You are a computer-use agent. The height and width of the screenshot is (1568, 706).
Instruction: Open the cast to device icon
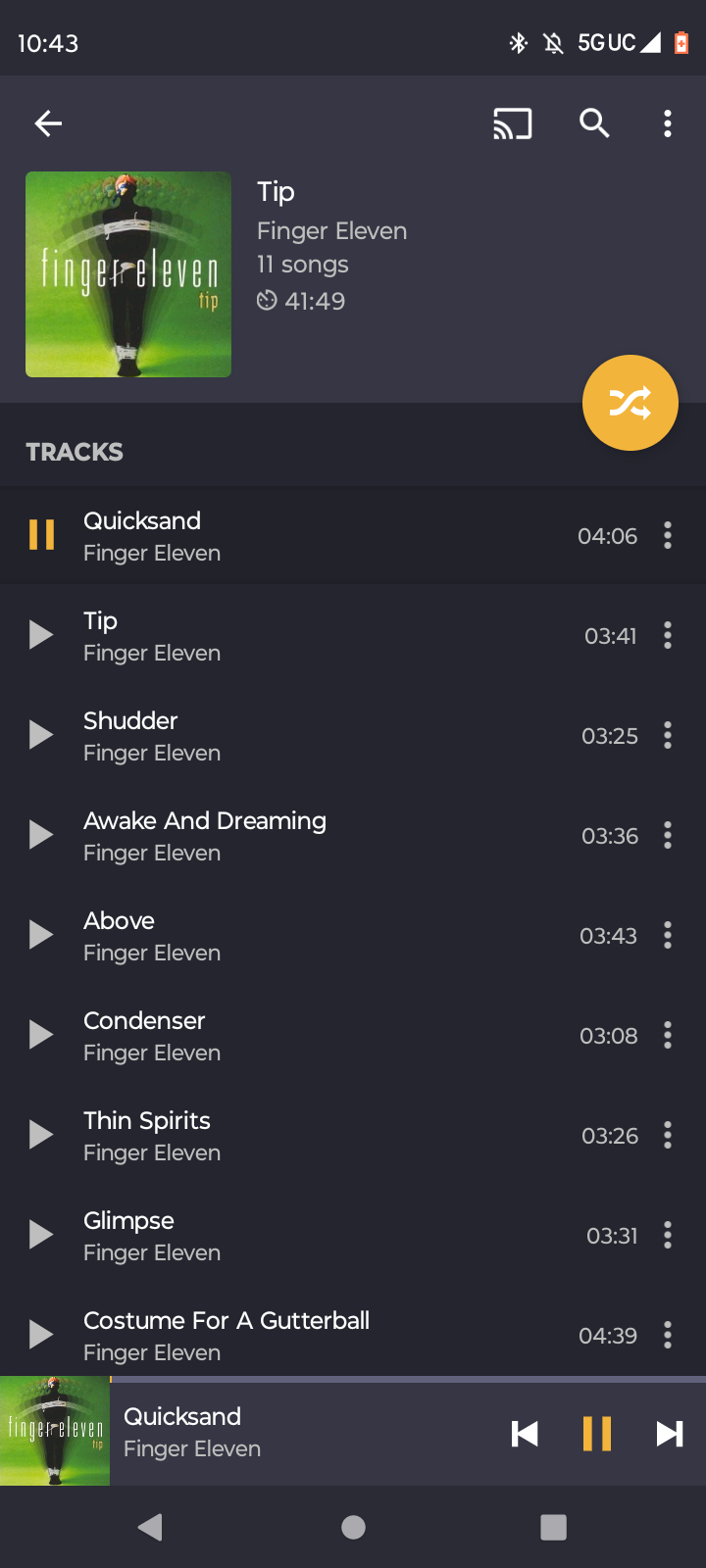click(512, 123)
